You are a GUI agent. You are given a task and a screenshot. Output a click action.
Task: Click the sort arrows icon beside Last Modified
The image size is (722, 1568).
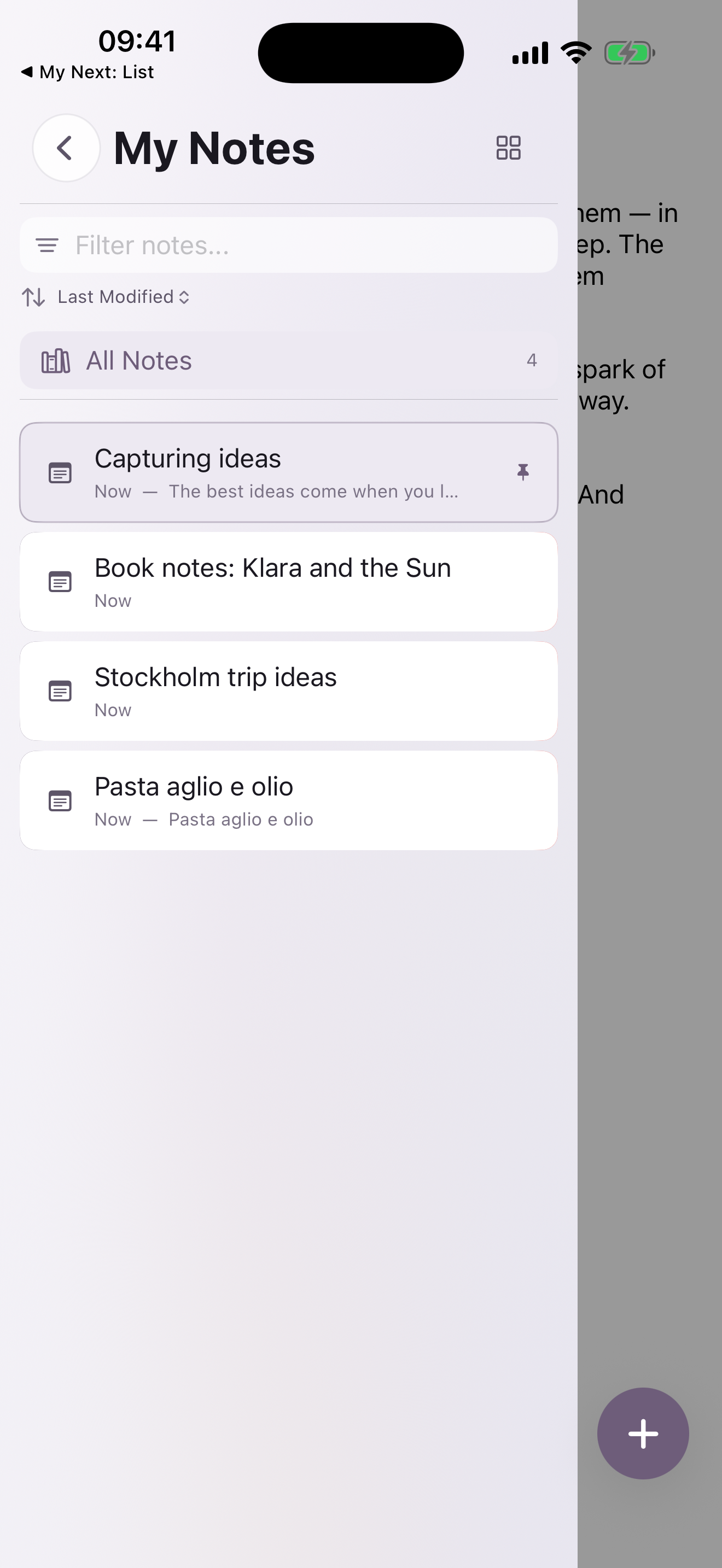[x=33, y=296]
